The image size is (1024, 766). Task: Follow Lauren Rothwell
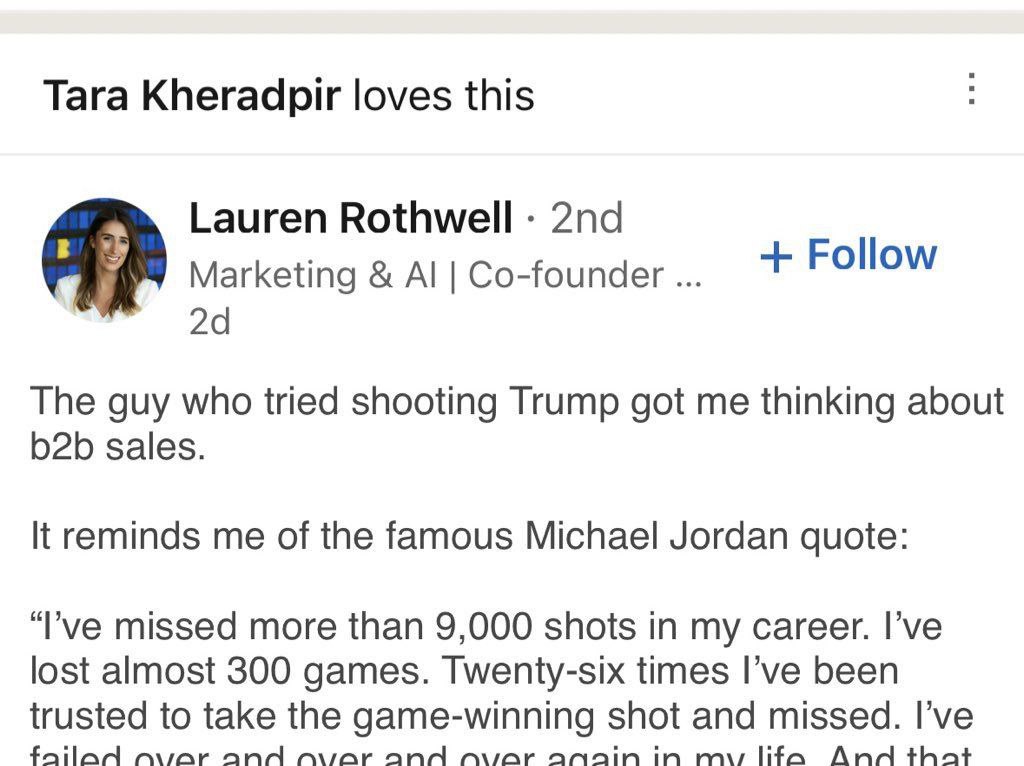848,255
